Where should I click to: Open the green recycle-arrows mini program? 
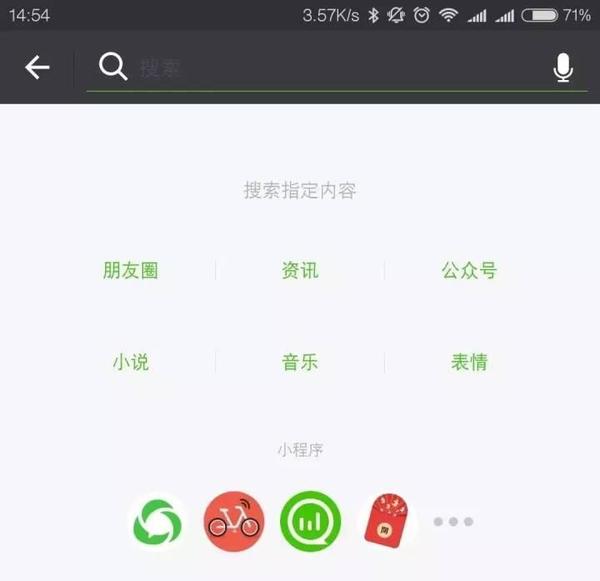pos(157,521)
